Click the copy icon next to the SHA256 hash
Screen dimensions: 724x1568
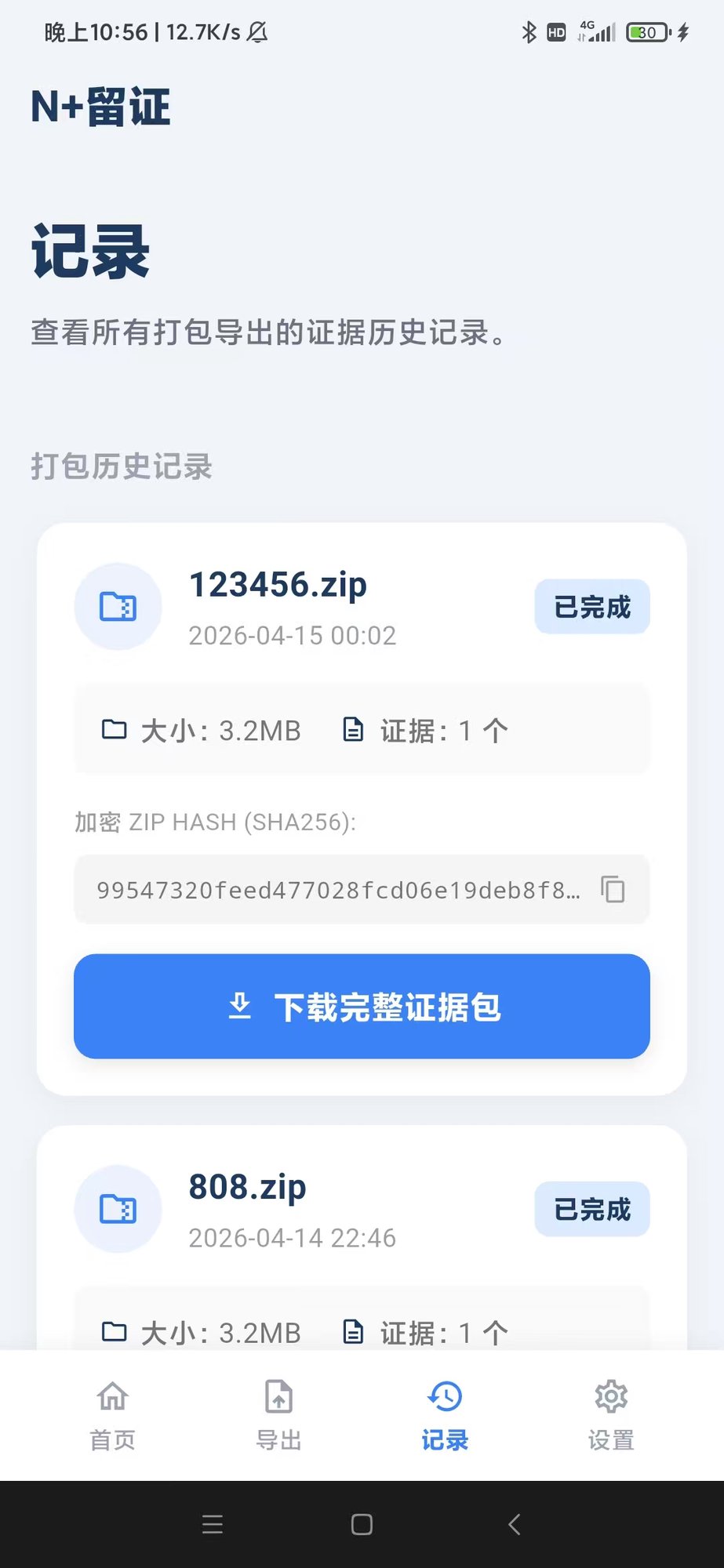coord(613,890)
